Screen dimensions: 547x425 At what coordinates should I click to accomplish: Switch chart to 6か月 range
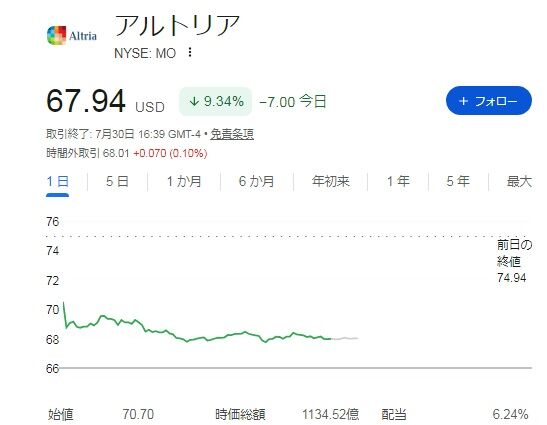click(x=257, y=181)
